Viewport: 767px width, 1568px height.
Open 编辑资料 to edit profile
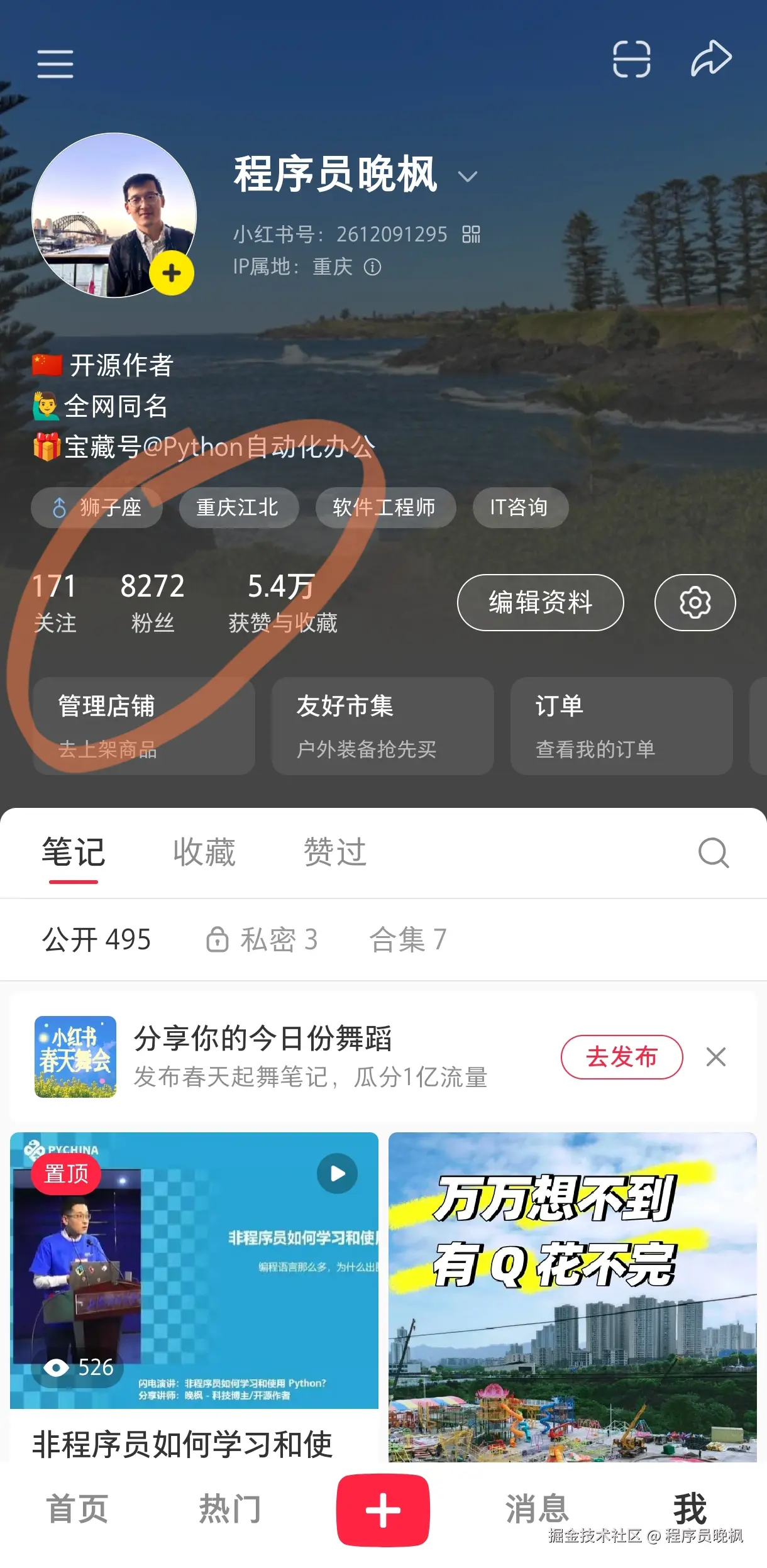tap(540, 602)
